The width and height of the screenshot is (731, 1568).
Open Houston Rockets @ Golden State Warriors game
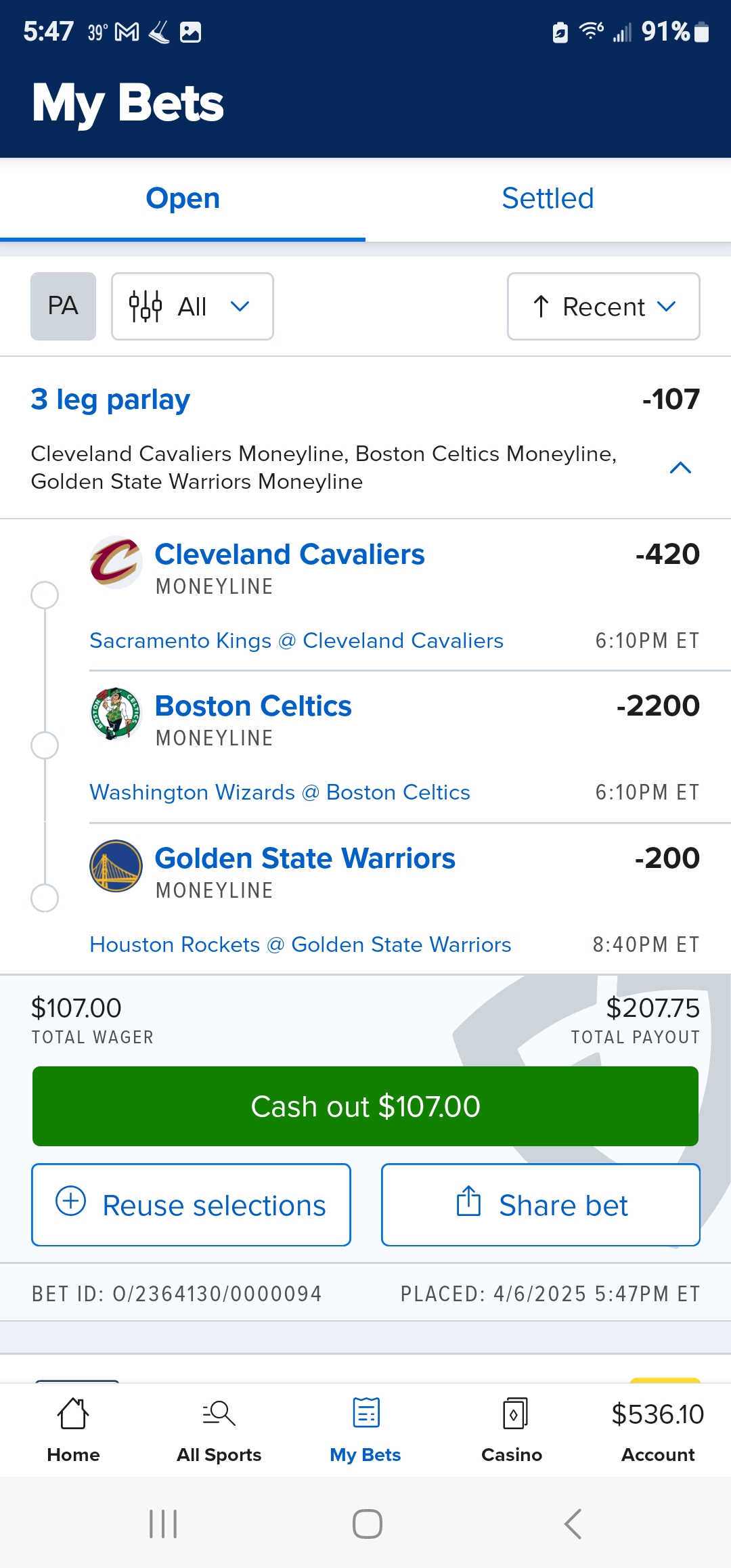coord(301,944)
